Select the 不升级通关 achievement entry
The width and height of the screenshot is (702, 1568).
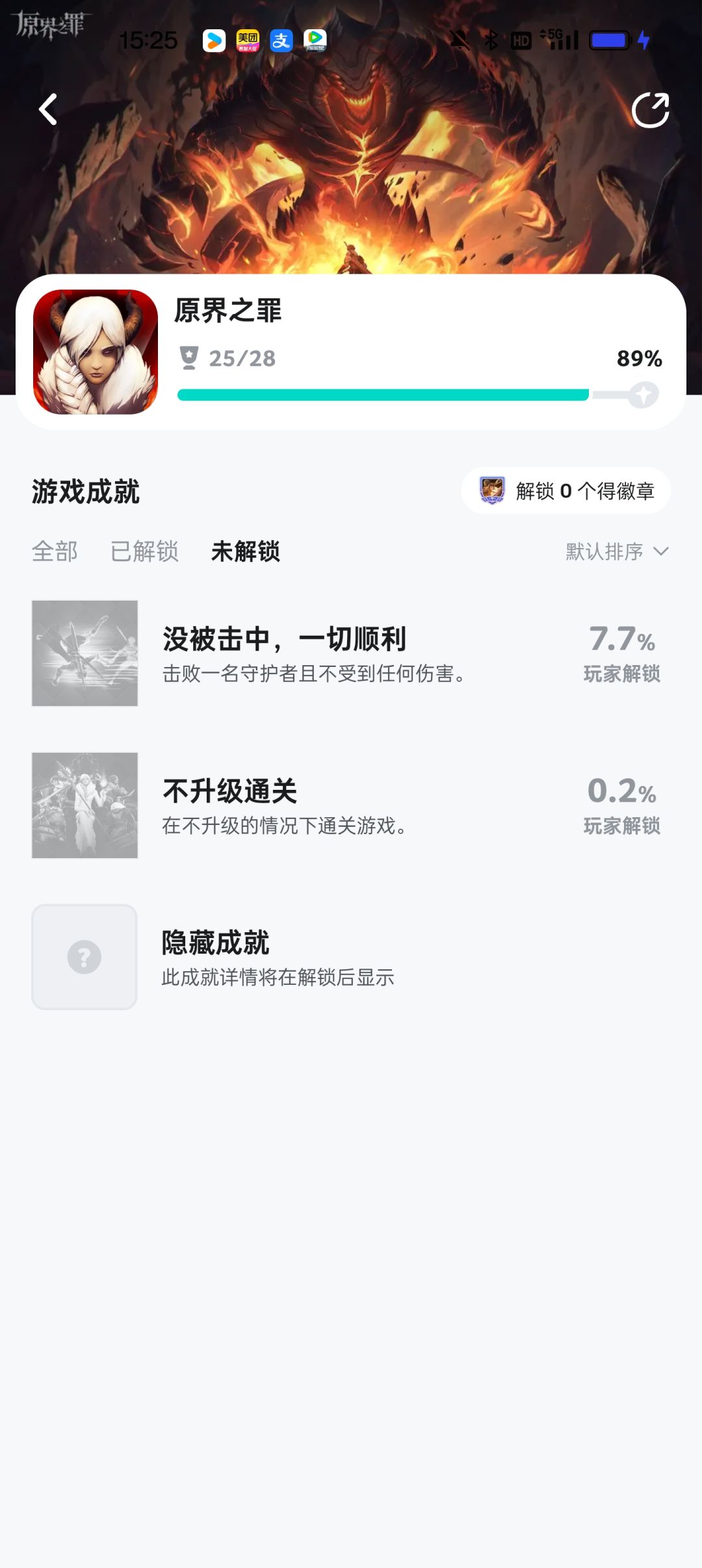pos(351,805)
